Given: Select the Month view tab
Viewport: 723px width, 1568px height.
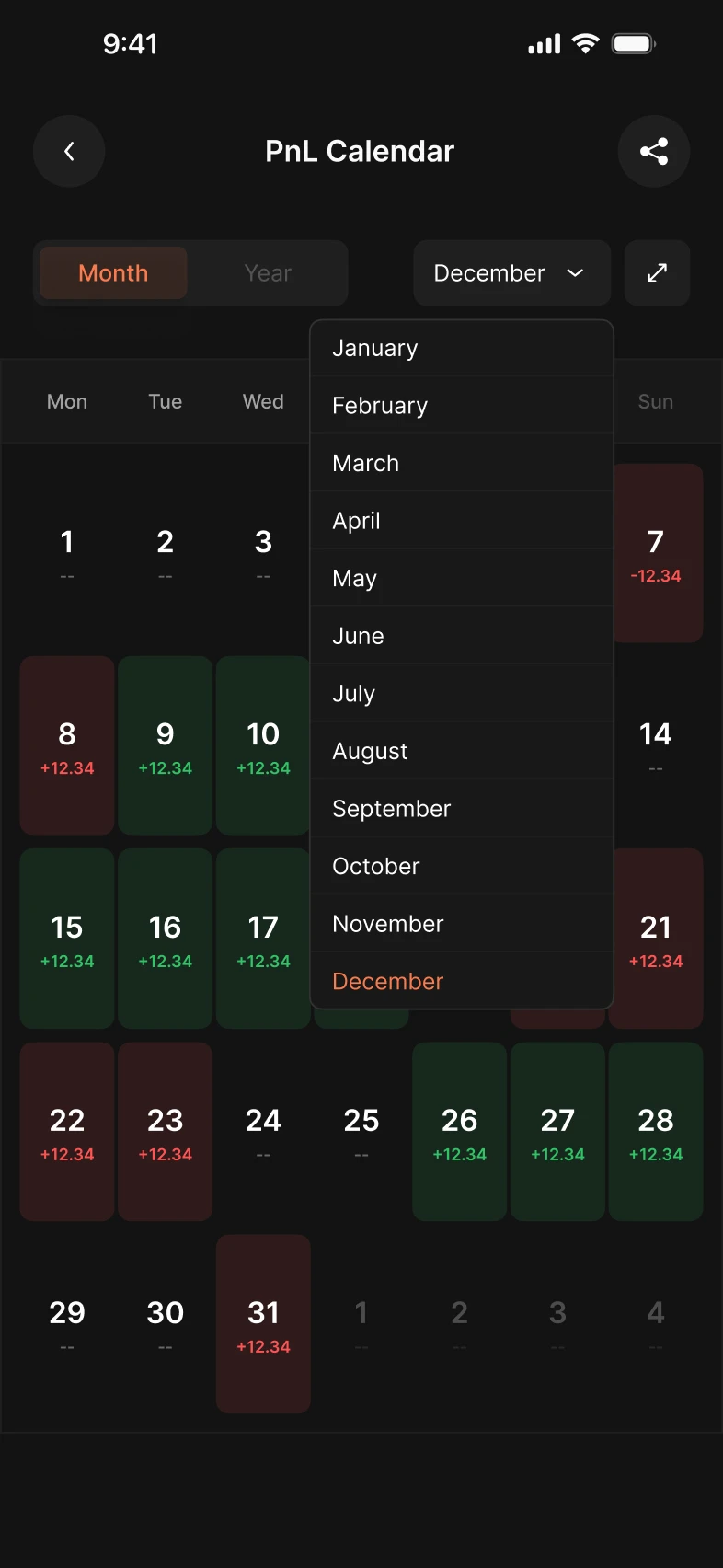Looking at the screenshot, I should pyautogui.click(x=113, y=273).
